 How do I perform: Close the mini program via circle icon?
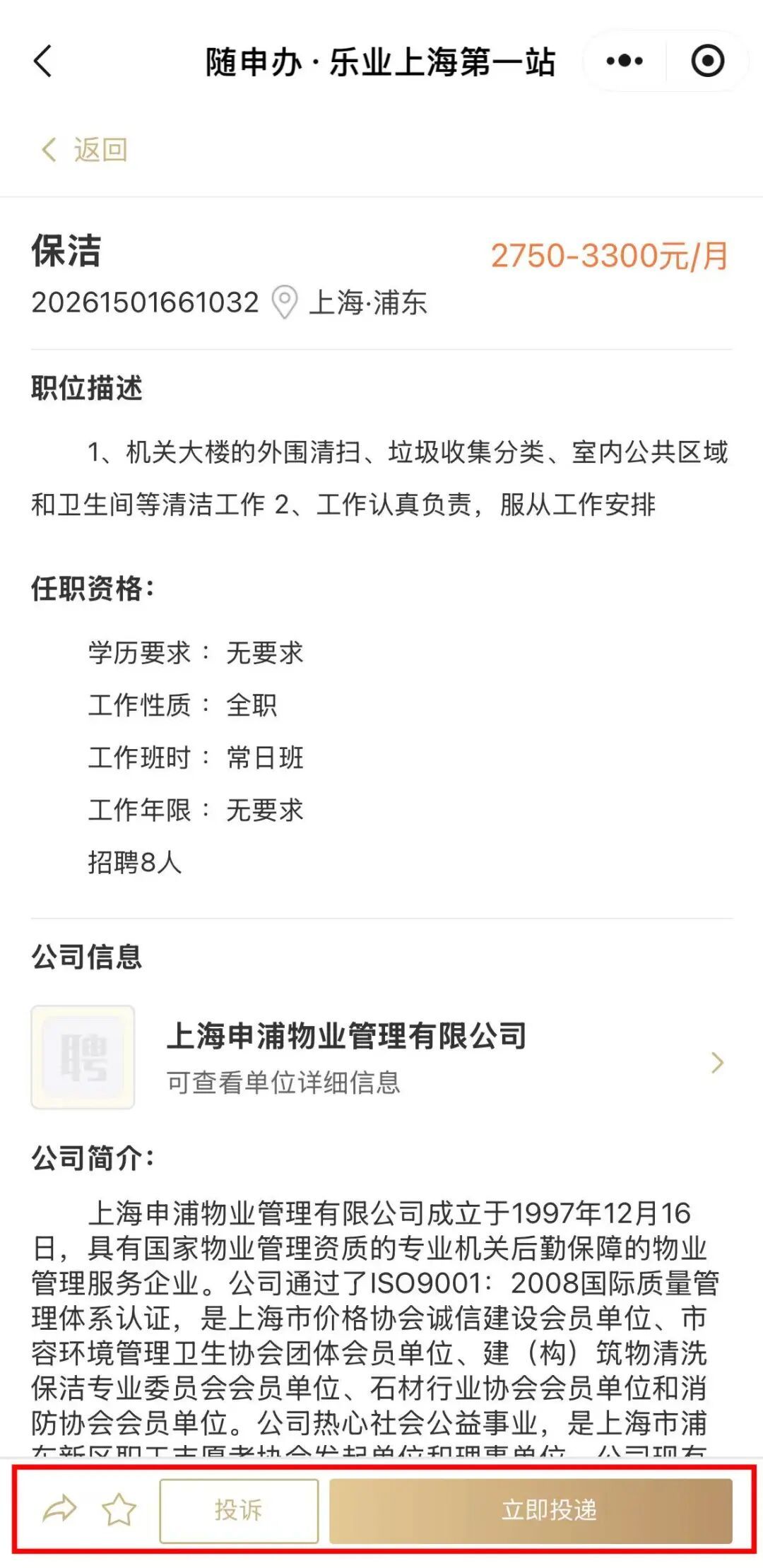click(707, 61)
